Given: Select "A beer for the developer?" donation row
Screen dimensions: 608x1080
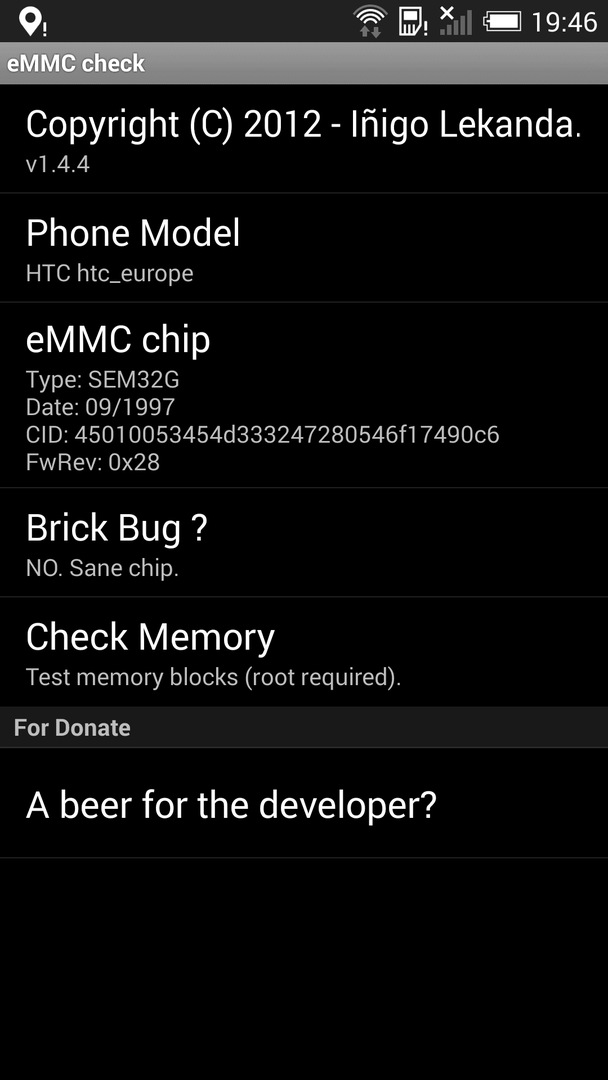Looking at the screenshot, I should pos(304,804).
